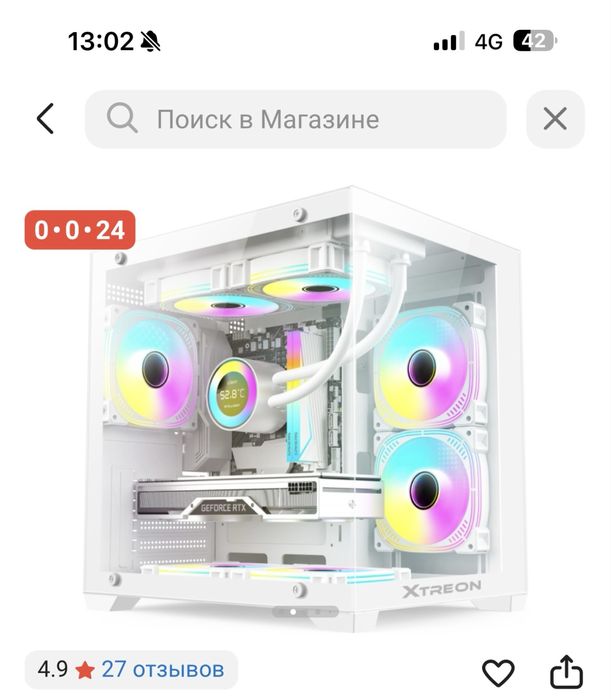Open the «Поиск в Магазине» search field

295,120
